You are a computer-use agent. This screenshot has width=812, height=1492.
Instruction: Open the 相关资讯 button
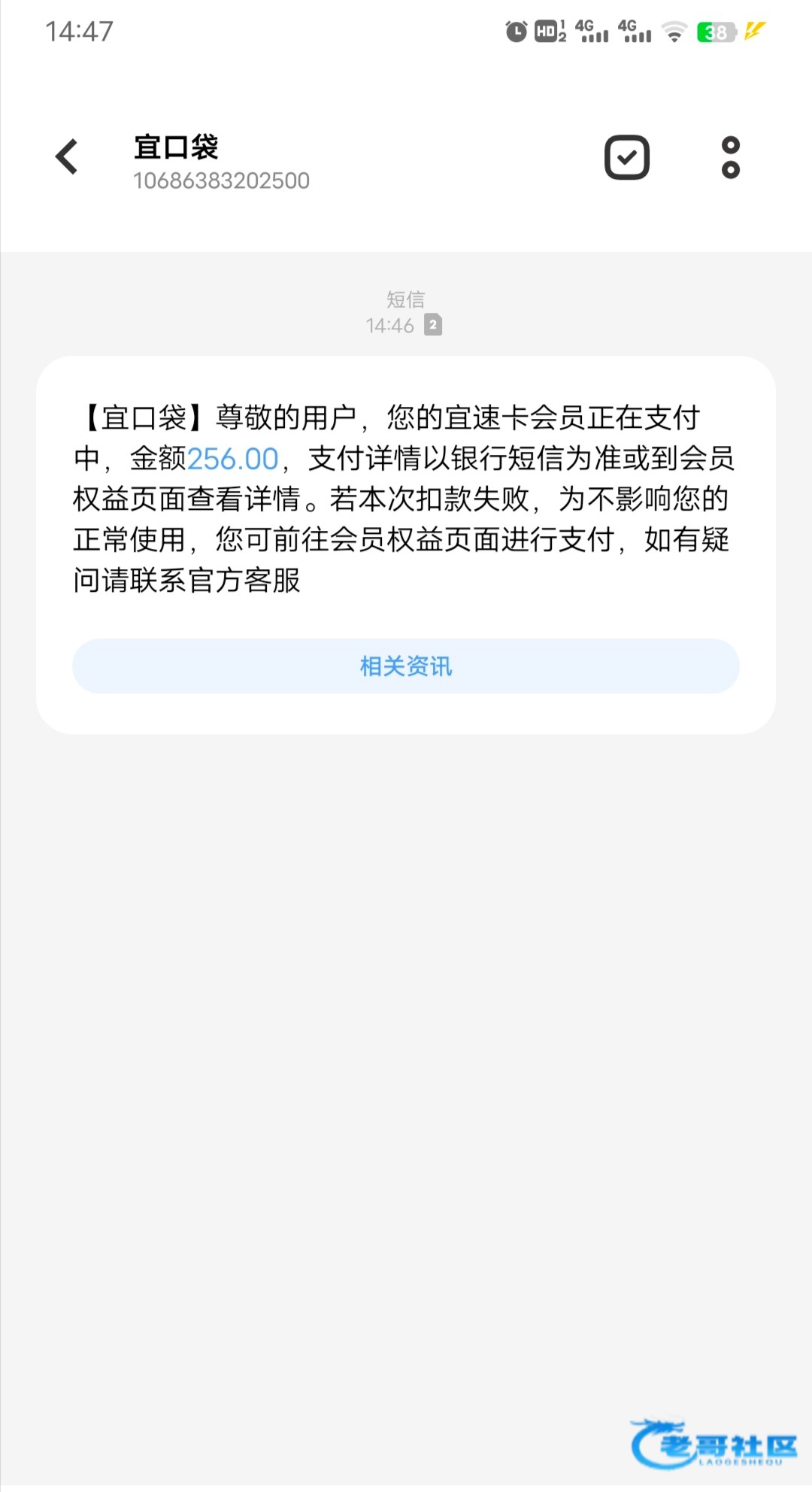(406, 666)
